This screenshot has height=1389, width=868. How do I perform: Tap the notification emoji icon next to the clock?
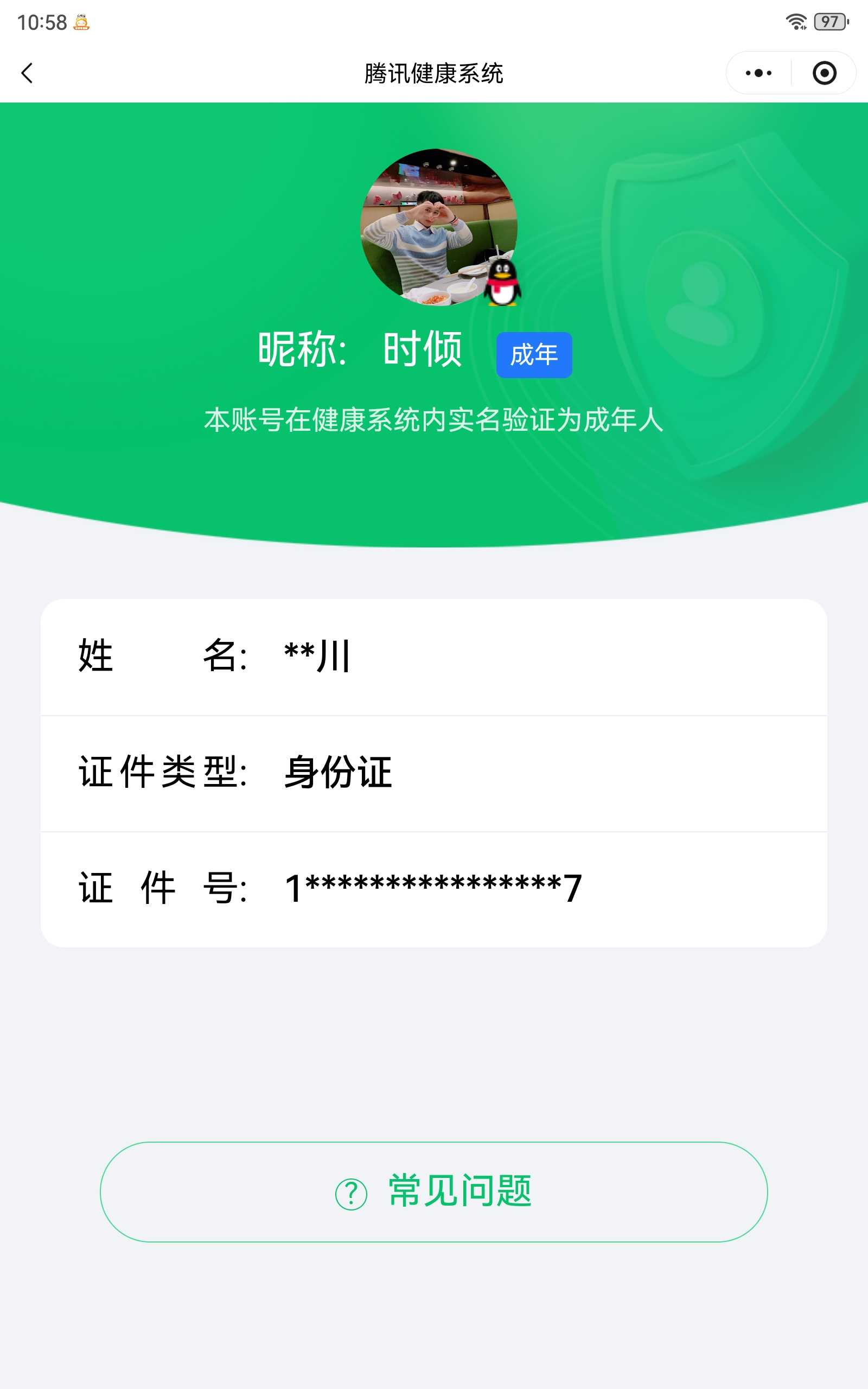80,23
